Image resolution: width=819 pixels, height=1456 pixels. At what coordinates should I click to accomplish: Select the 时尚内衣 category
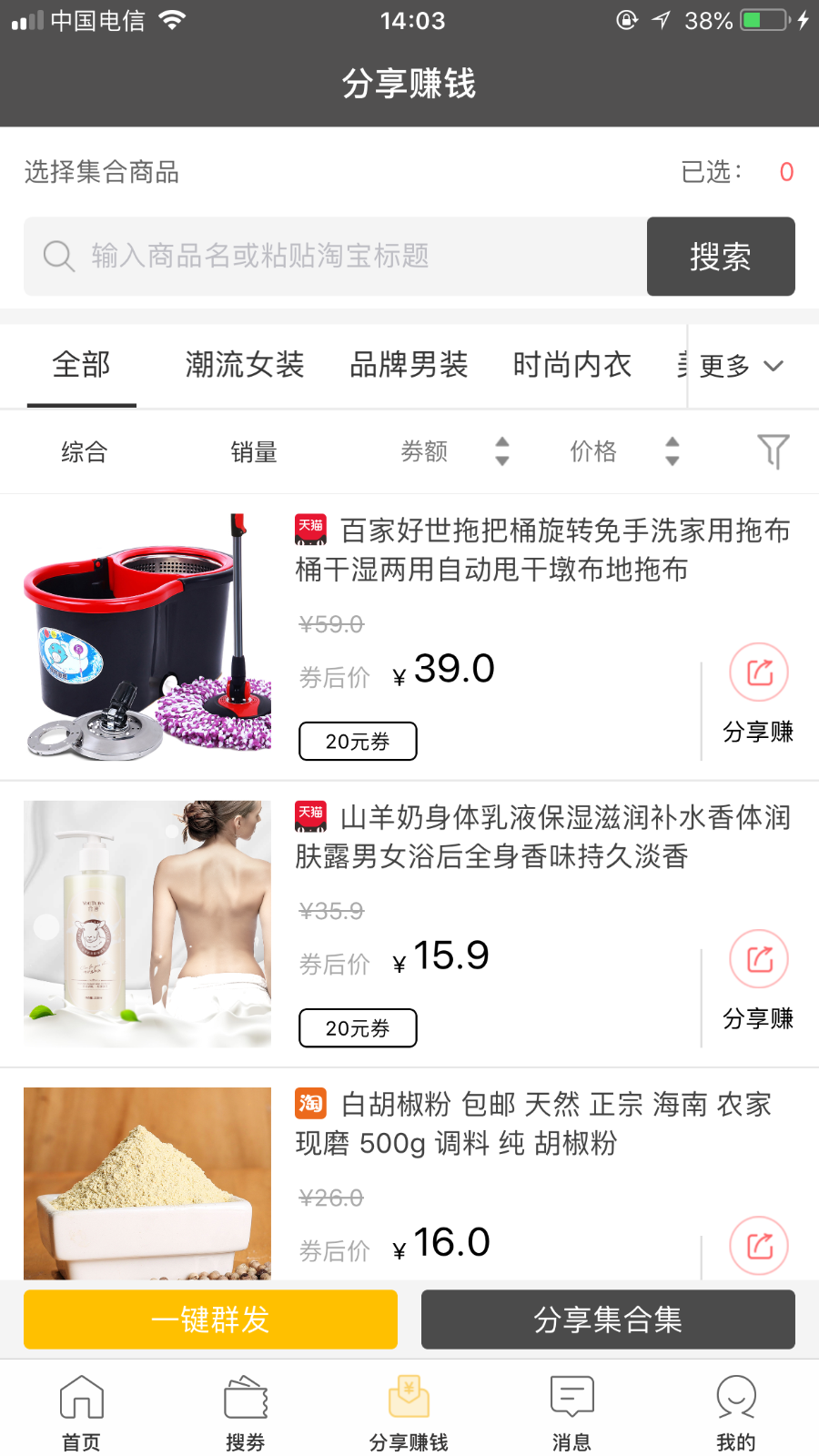click(x=572, y=365)
